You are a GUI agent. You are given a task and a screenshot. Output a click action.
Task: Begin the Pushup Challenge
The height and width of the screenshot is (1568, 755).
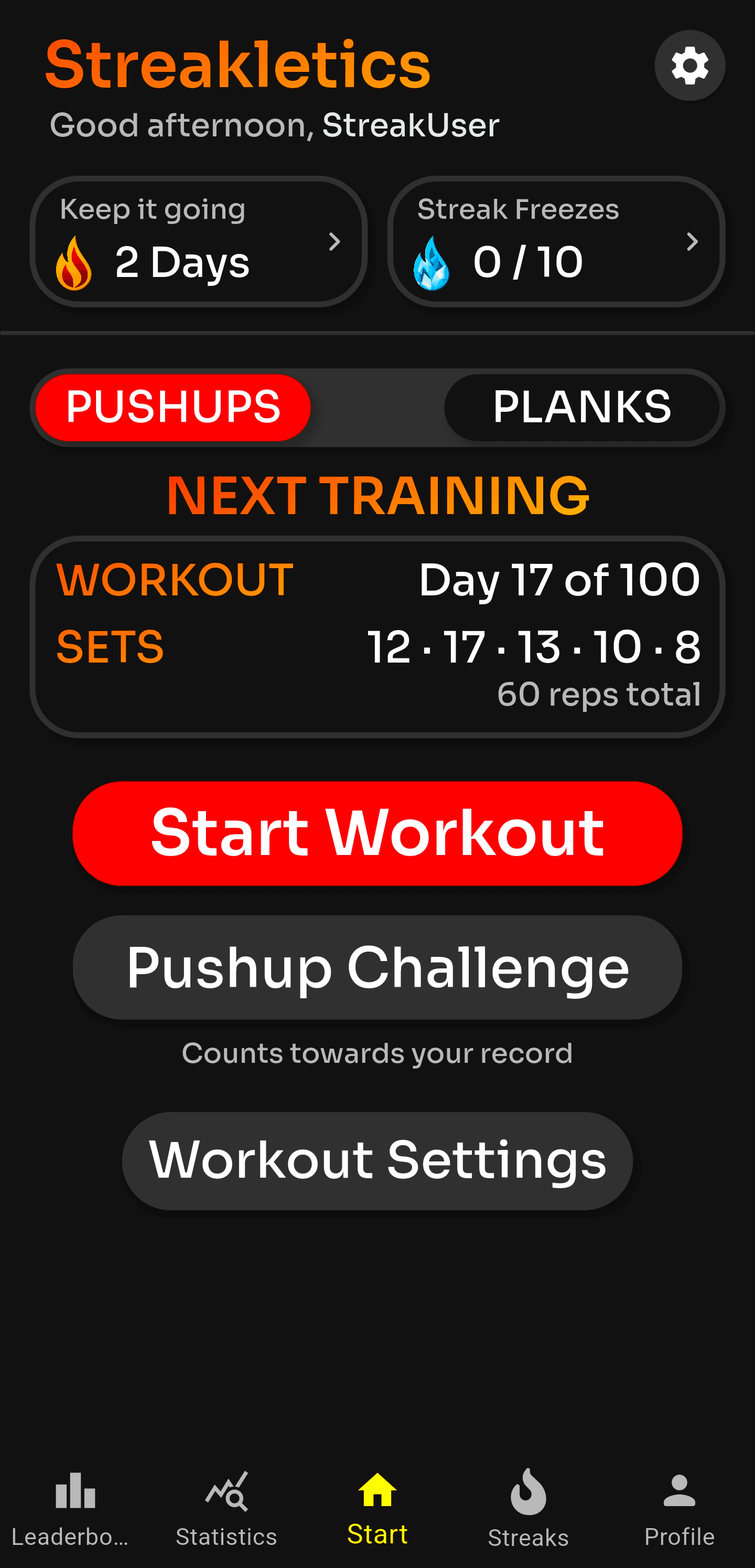tap(377, 967)
